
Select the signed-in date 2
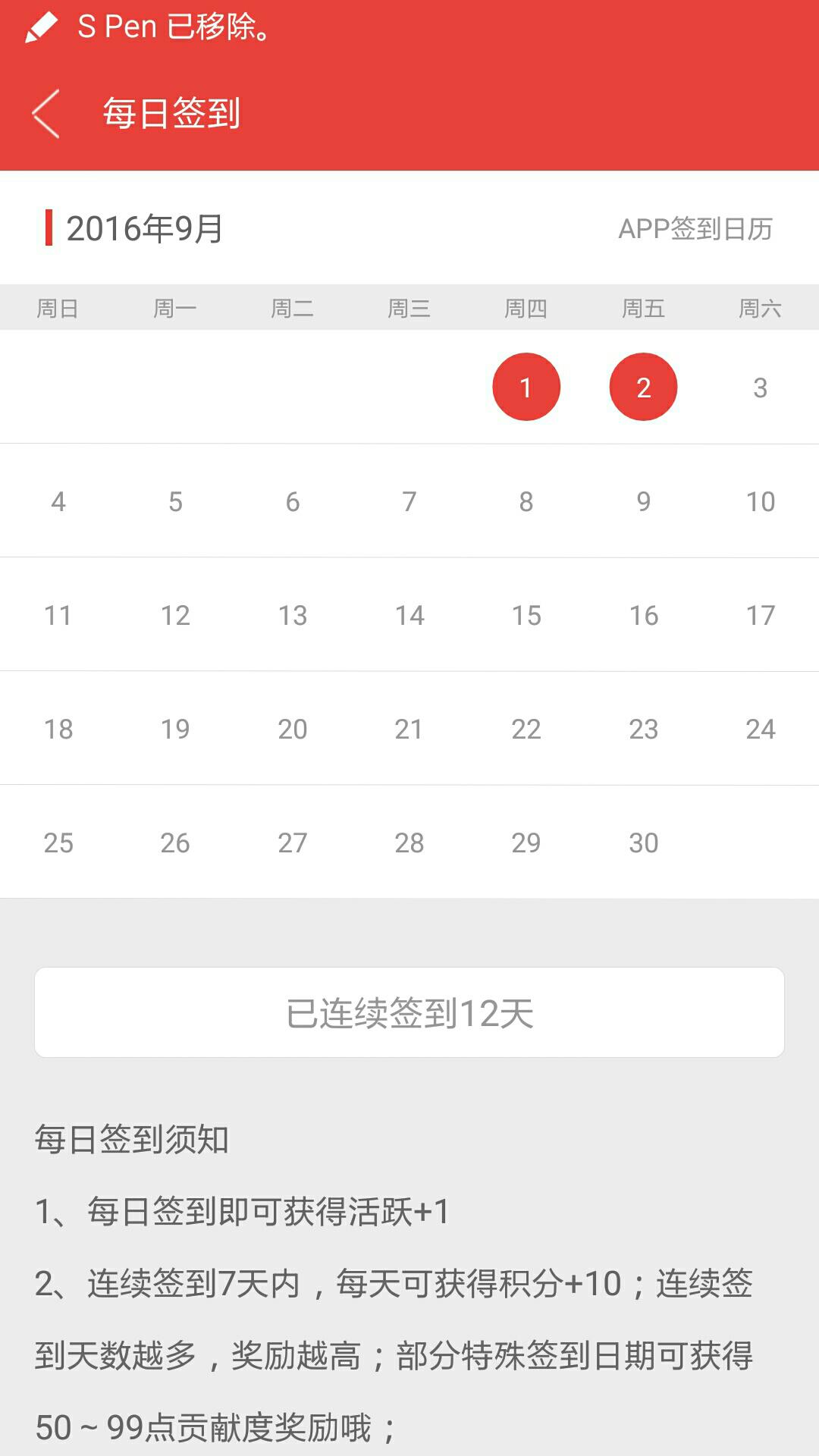(643, 387)
